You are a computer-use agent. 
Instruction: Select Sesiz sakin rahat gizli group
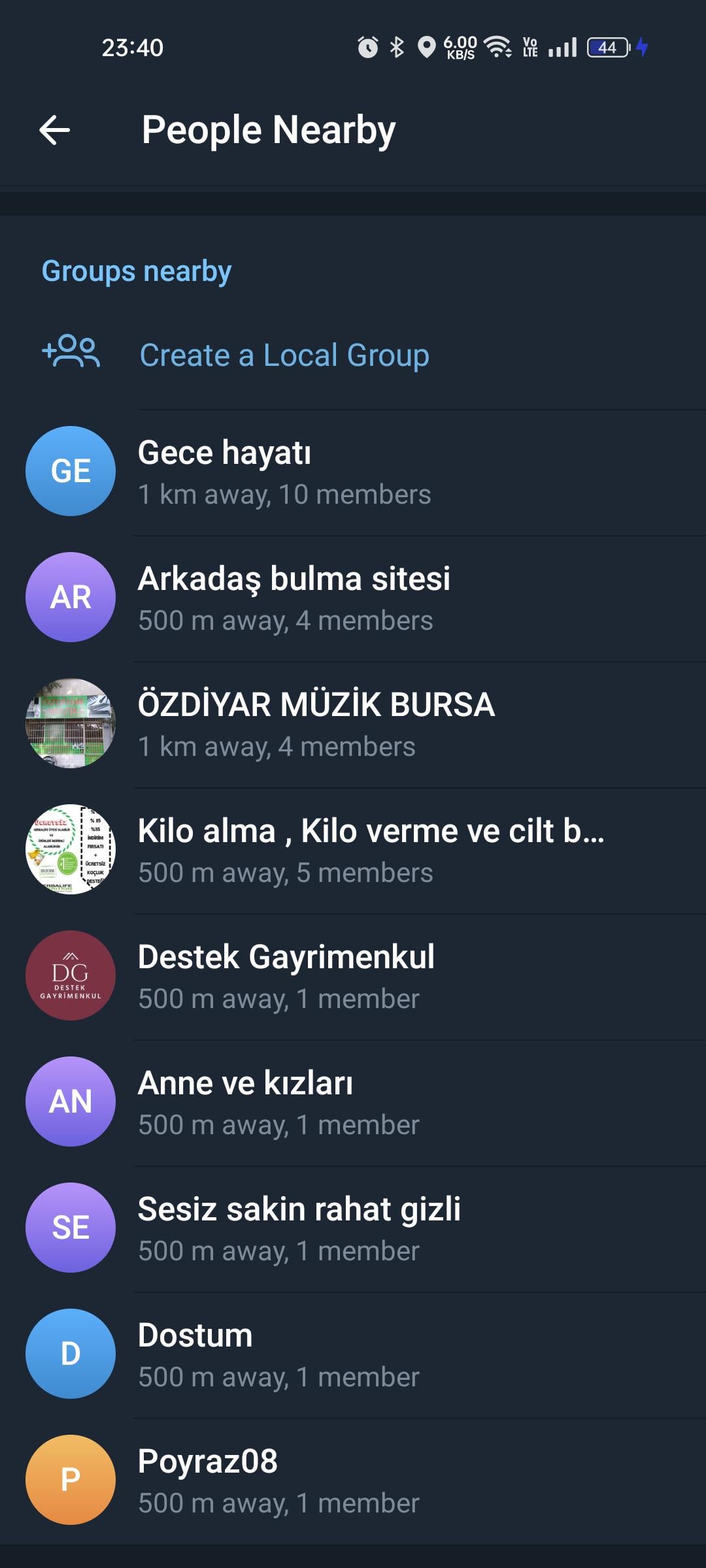[299, 1228]
